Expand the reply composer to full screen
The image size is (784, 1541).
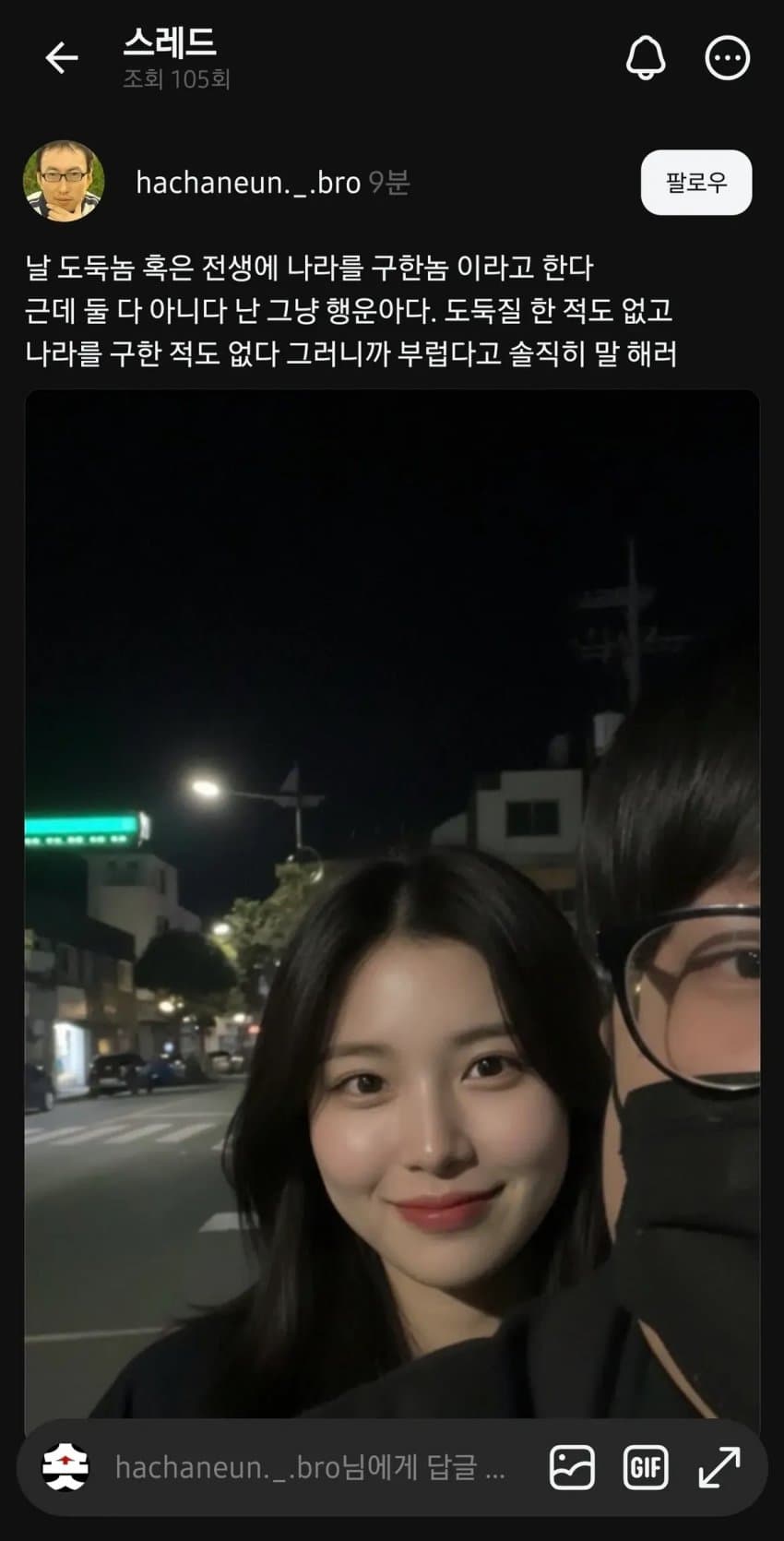click(x=719, y=1467)
